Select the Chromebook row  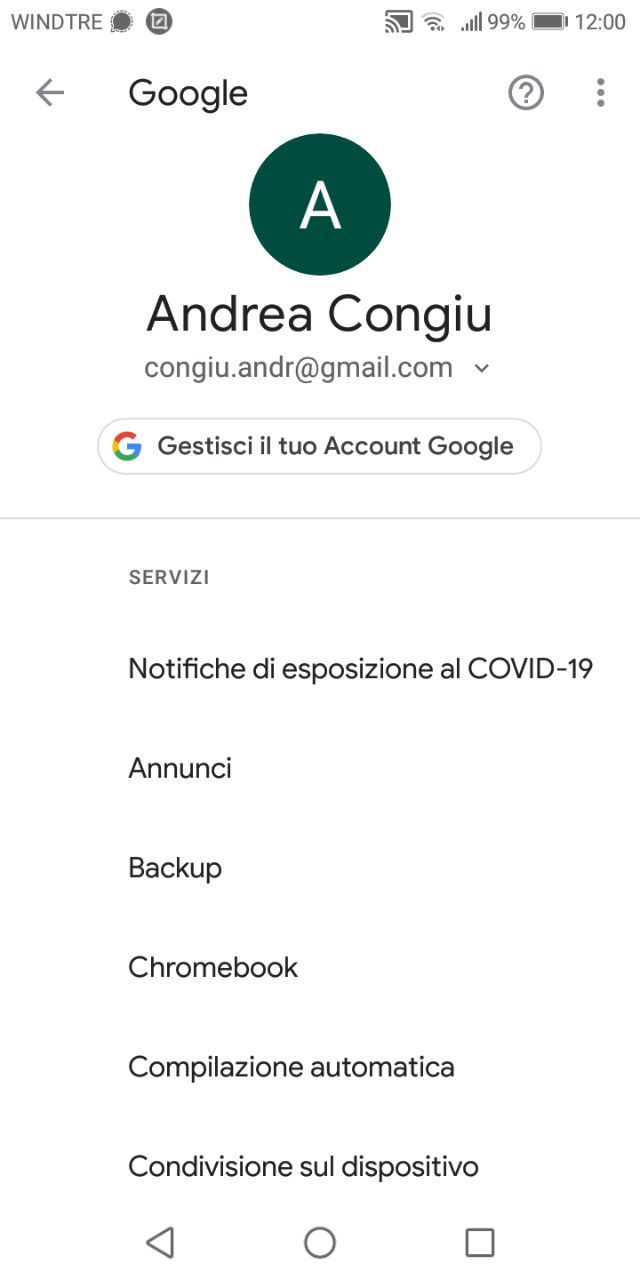320,968
